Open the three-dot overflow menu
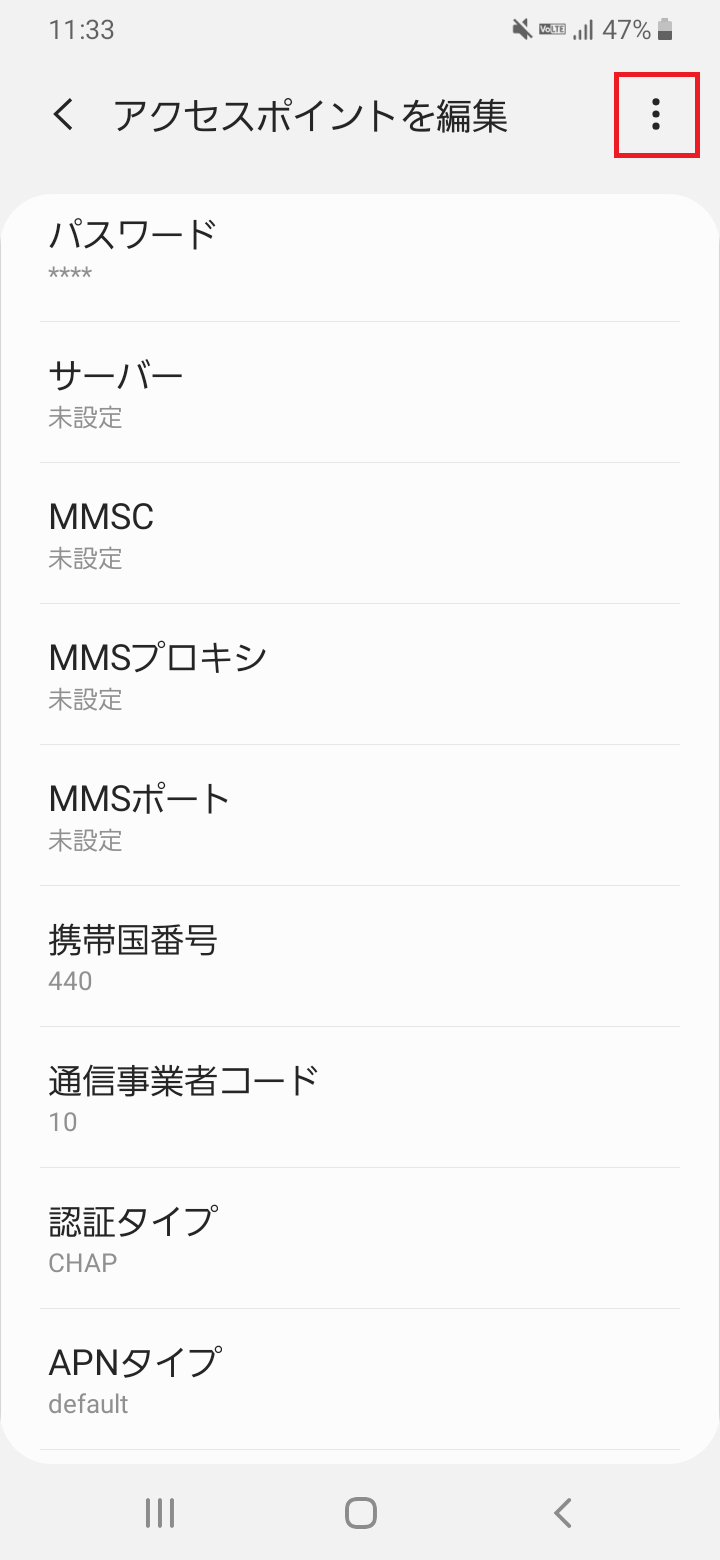This screenshot has width=720, height=1560. click(656, 116)
